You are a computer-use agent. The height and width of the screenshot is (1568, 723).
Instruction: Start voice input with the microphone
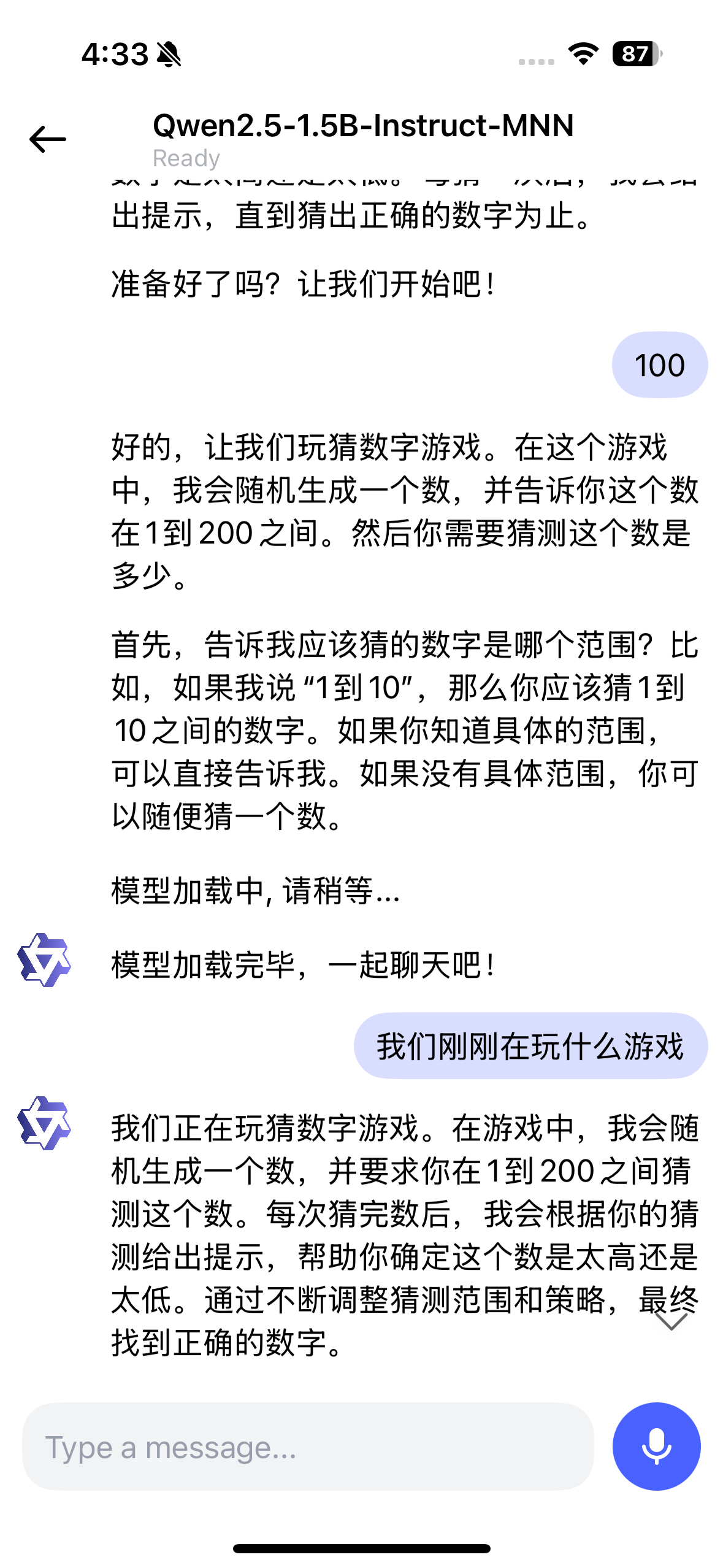(656, 1447)
